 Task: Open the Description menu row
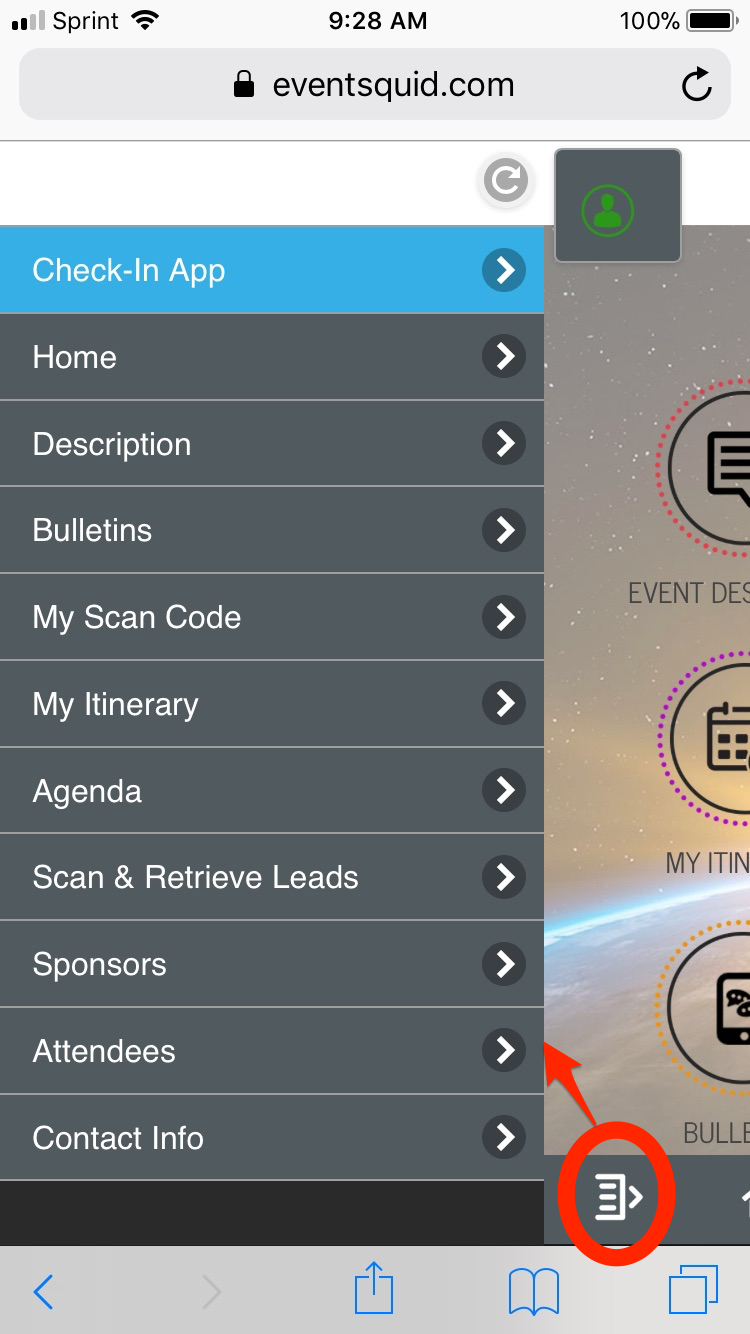point(272,444)
